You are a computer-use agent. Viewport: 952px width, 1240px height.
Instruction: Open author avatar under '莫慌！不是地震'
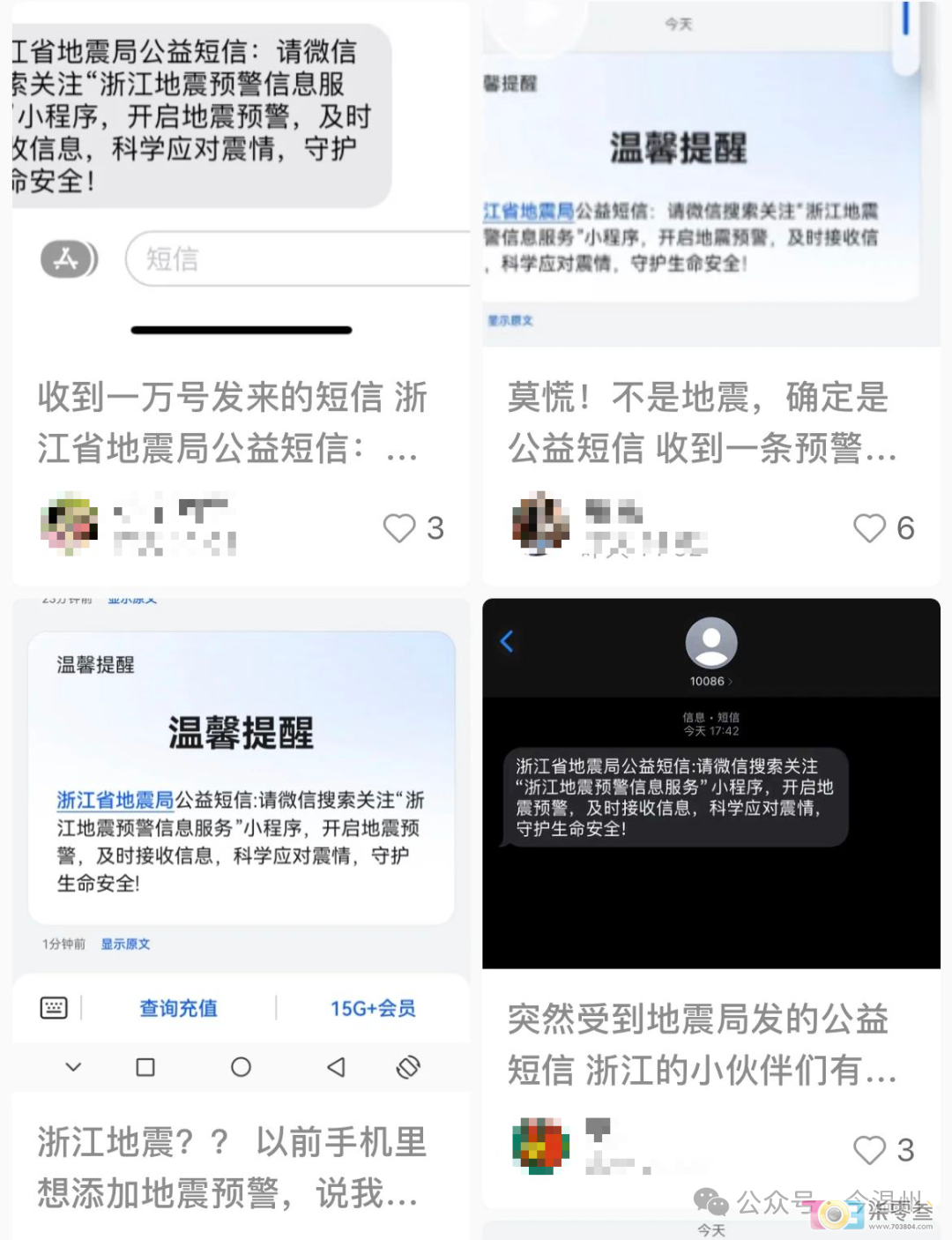click(x=540, y=522)
